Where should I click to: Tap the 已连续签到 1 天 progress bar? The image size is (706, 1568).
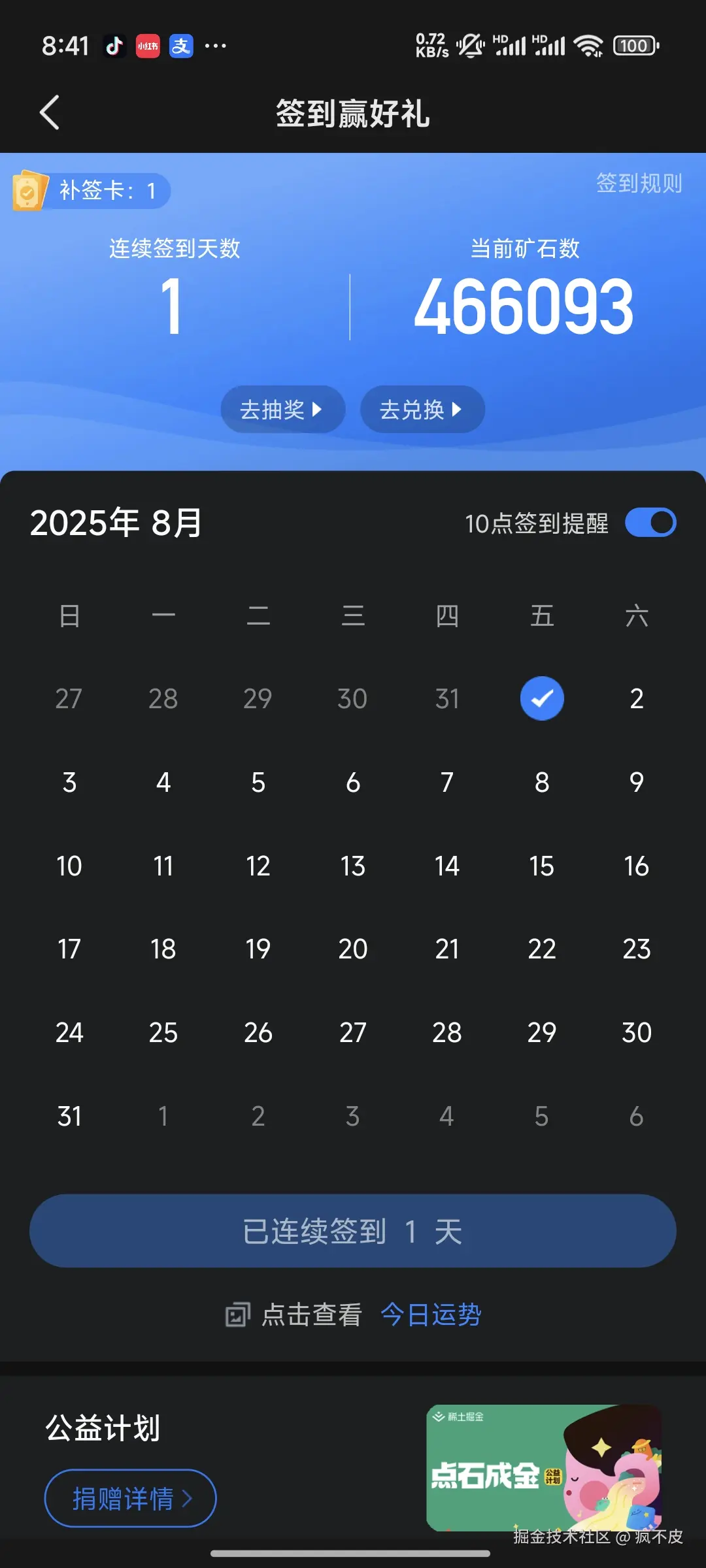[x=353, y=1231]
